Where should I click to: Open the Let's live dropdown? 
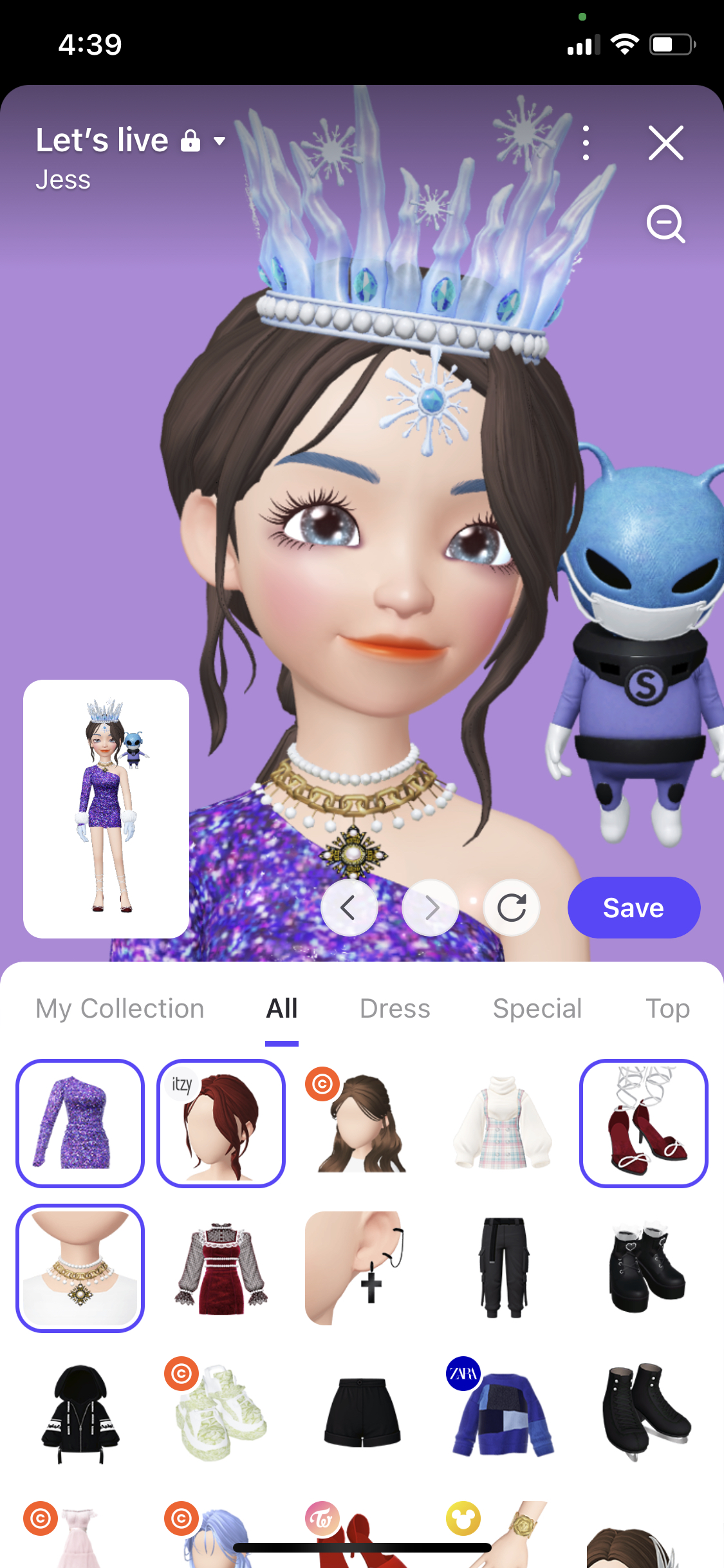pos(219,141)
